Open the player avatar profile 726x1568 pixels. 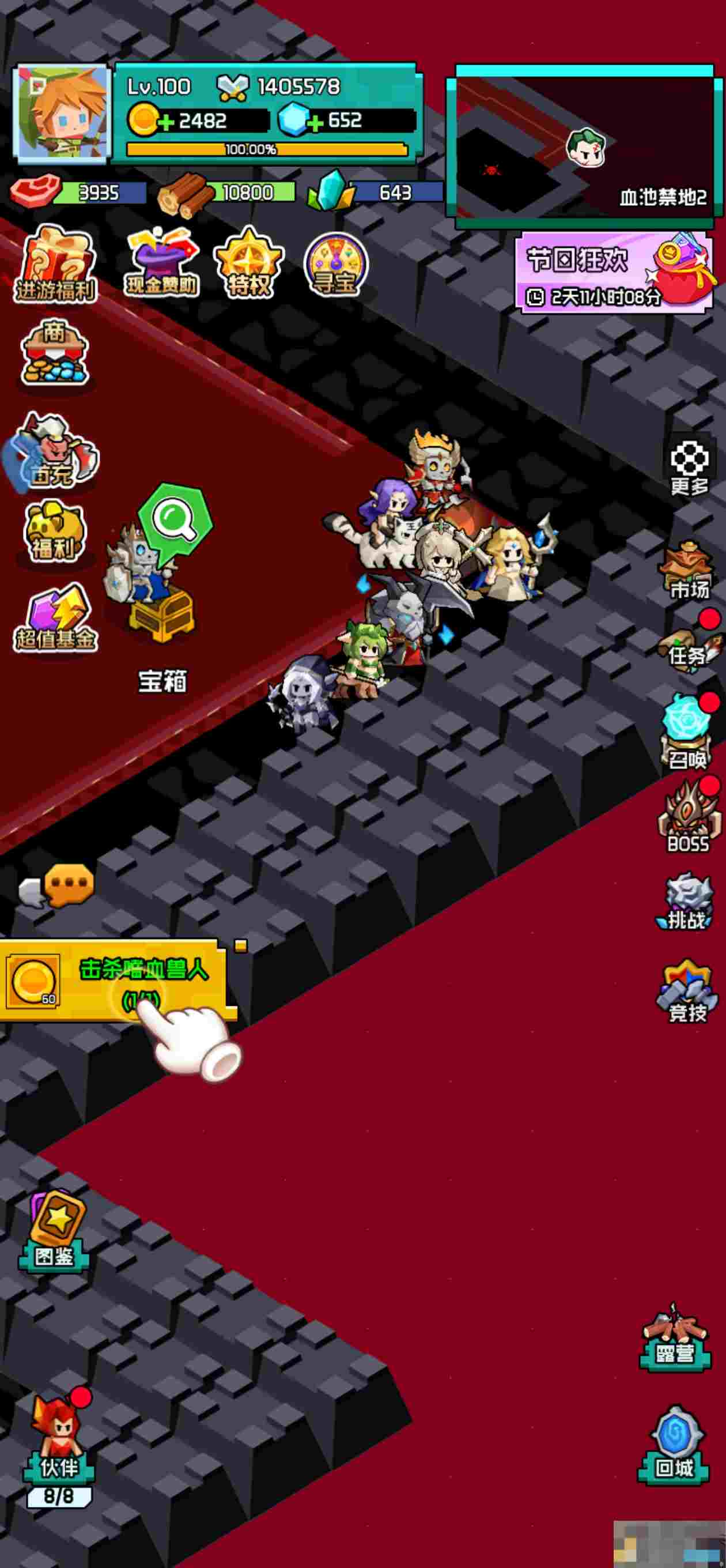click(62, 114)
